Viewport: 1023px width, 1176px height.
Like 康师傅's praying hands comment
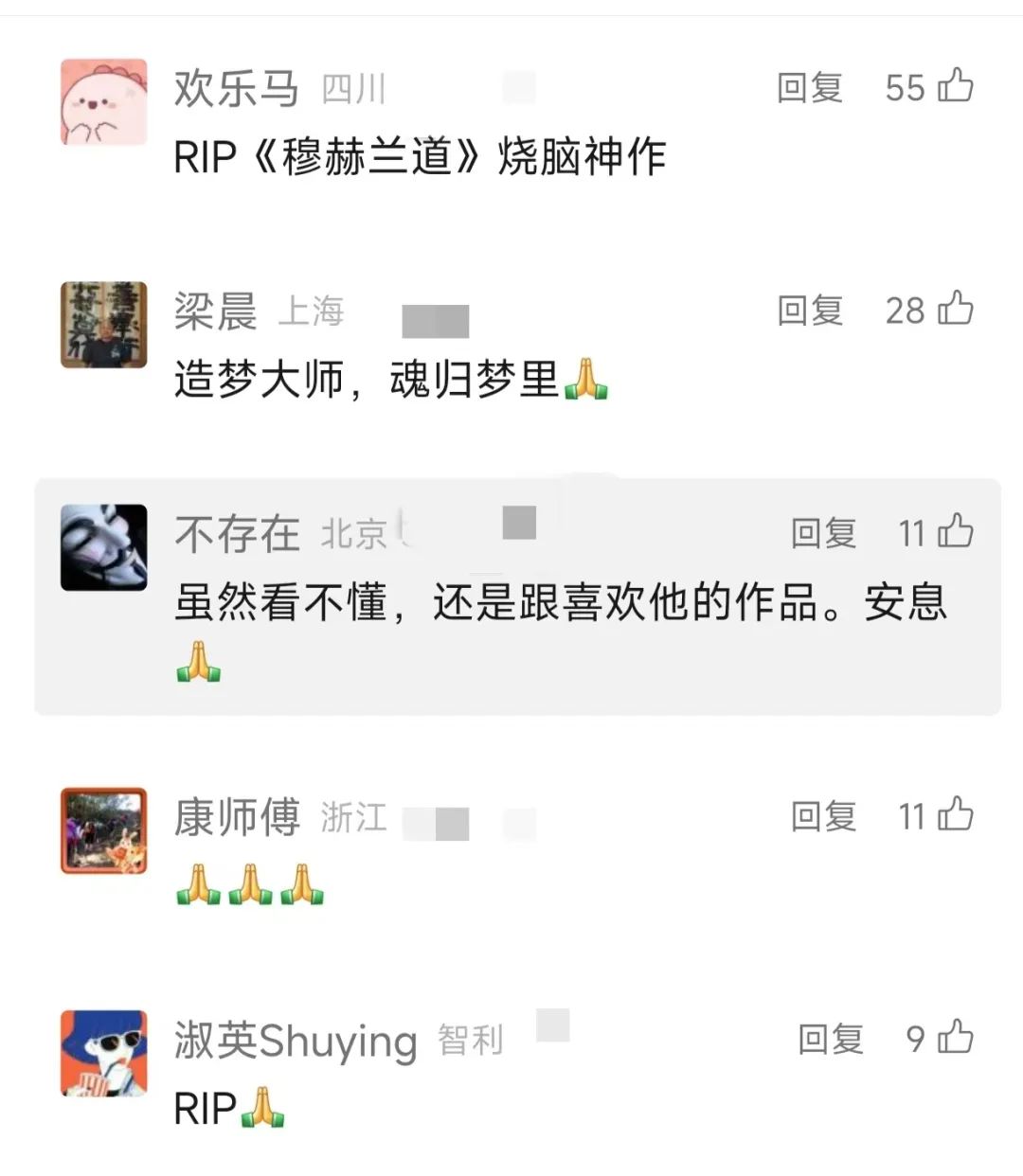pos(955,813)
